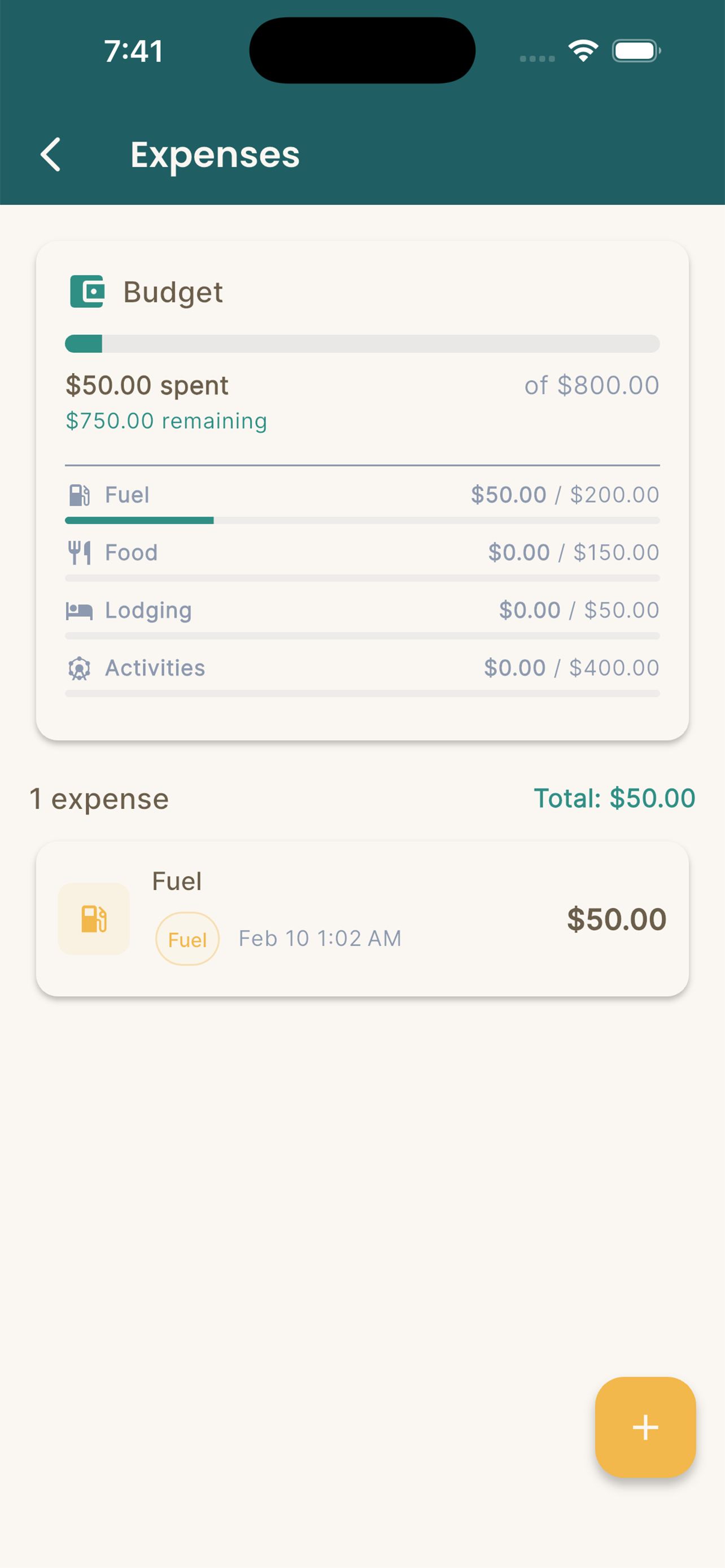This screenshot has height=1568, width=725.
Task: Tap the clock in the status bar
Action: tap(133, 51)
